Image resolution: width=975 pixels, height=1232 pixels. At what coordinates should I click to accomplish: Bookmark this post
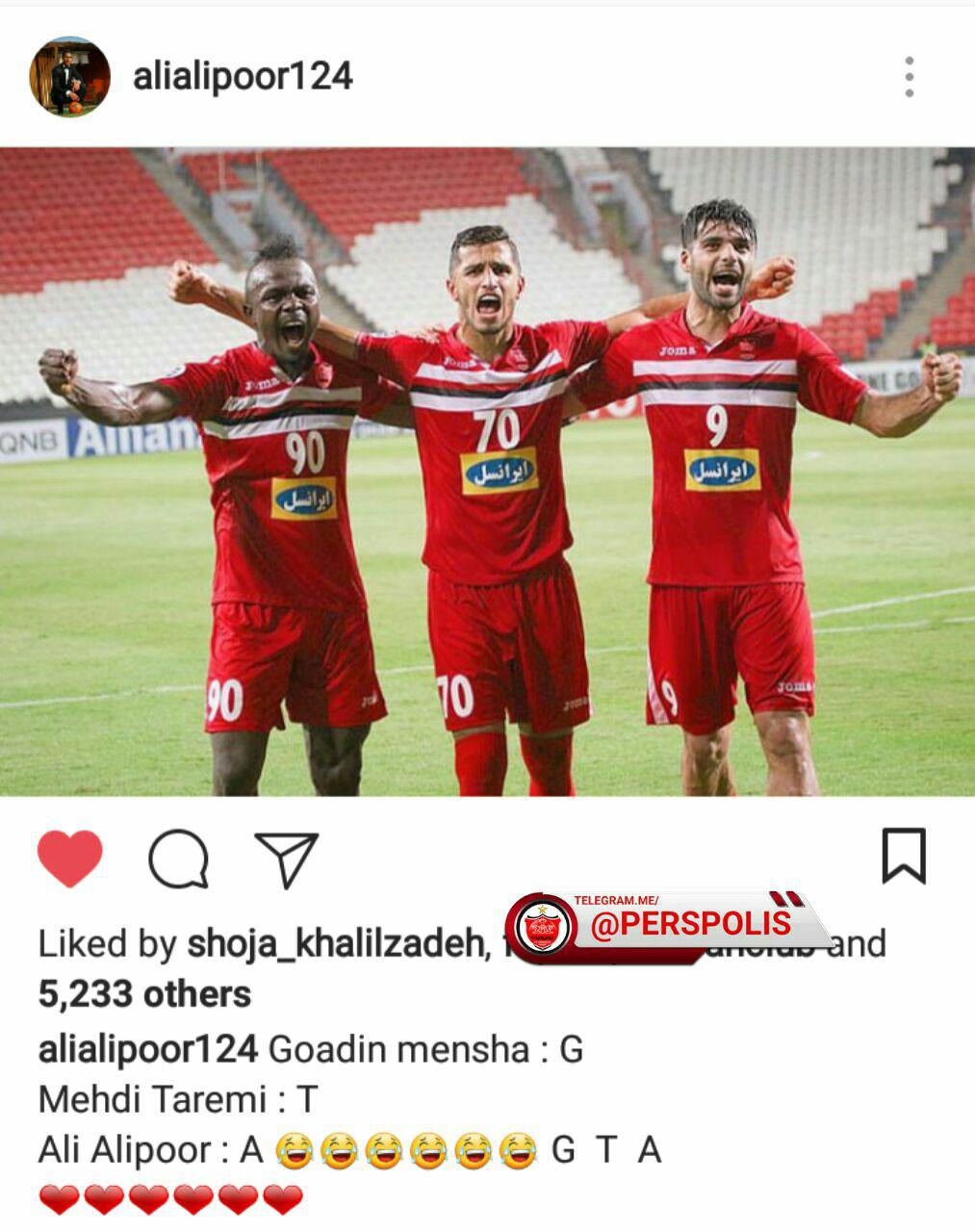click(903, 856)
